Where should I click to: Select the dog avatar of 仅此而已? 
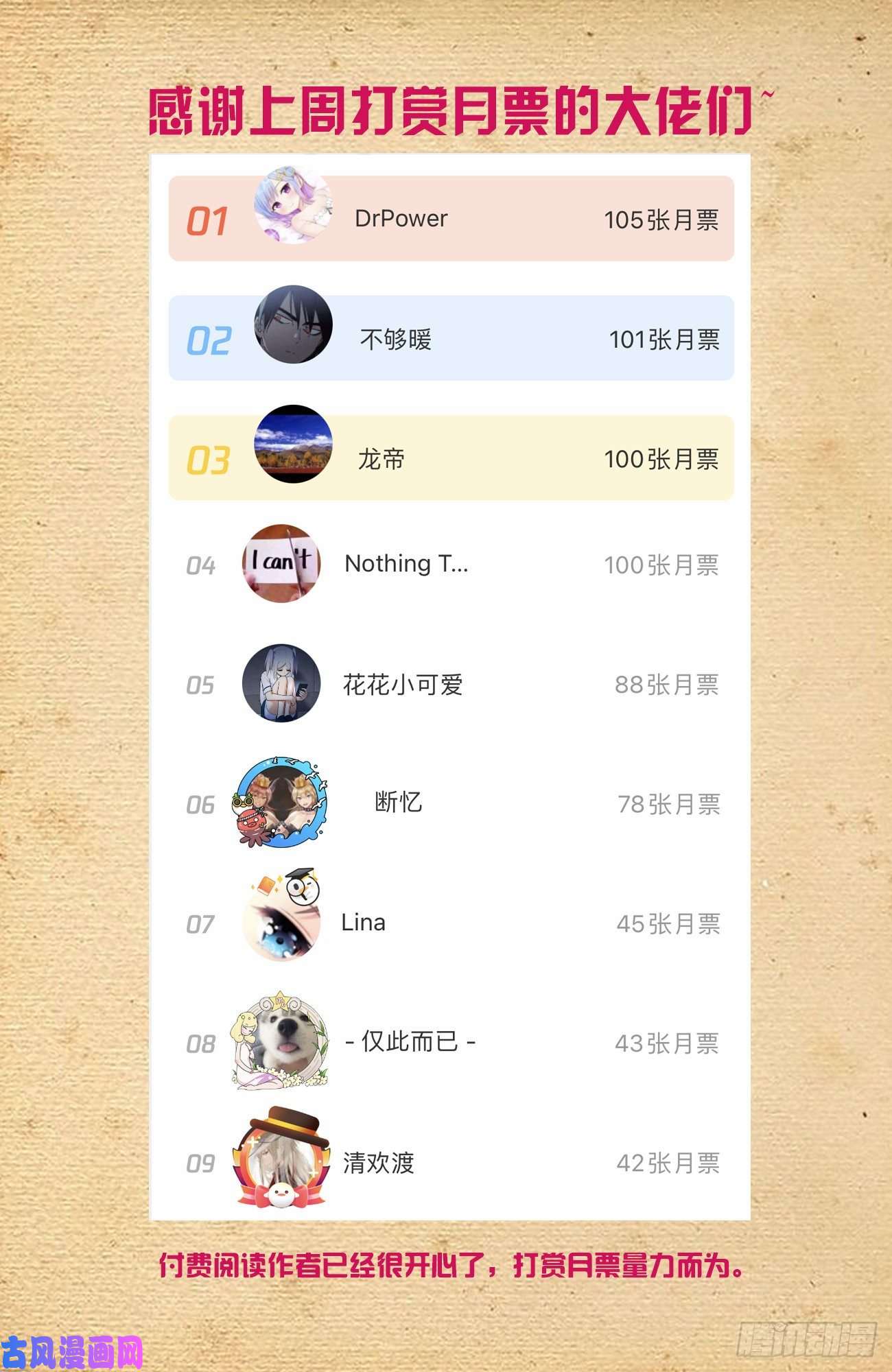pos(281,1043)
